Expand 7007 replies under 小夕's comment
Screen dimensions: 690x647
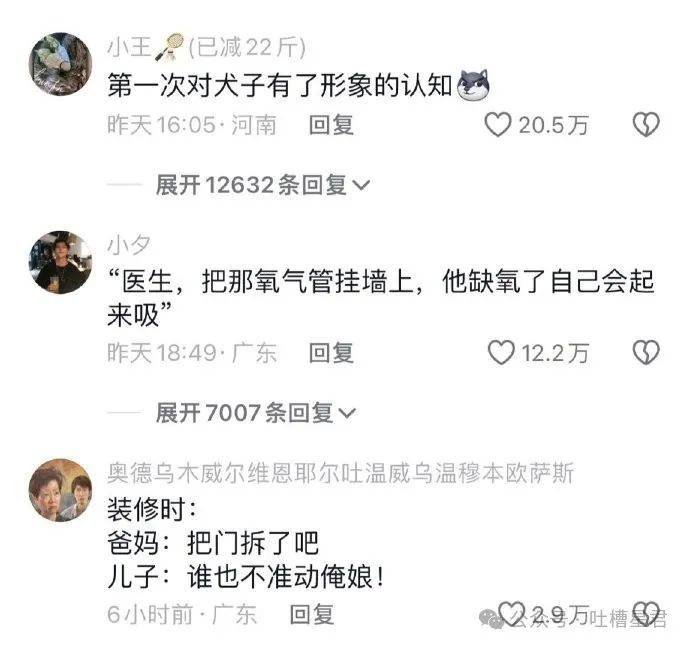point(257,412)
